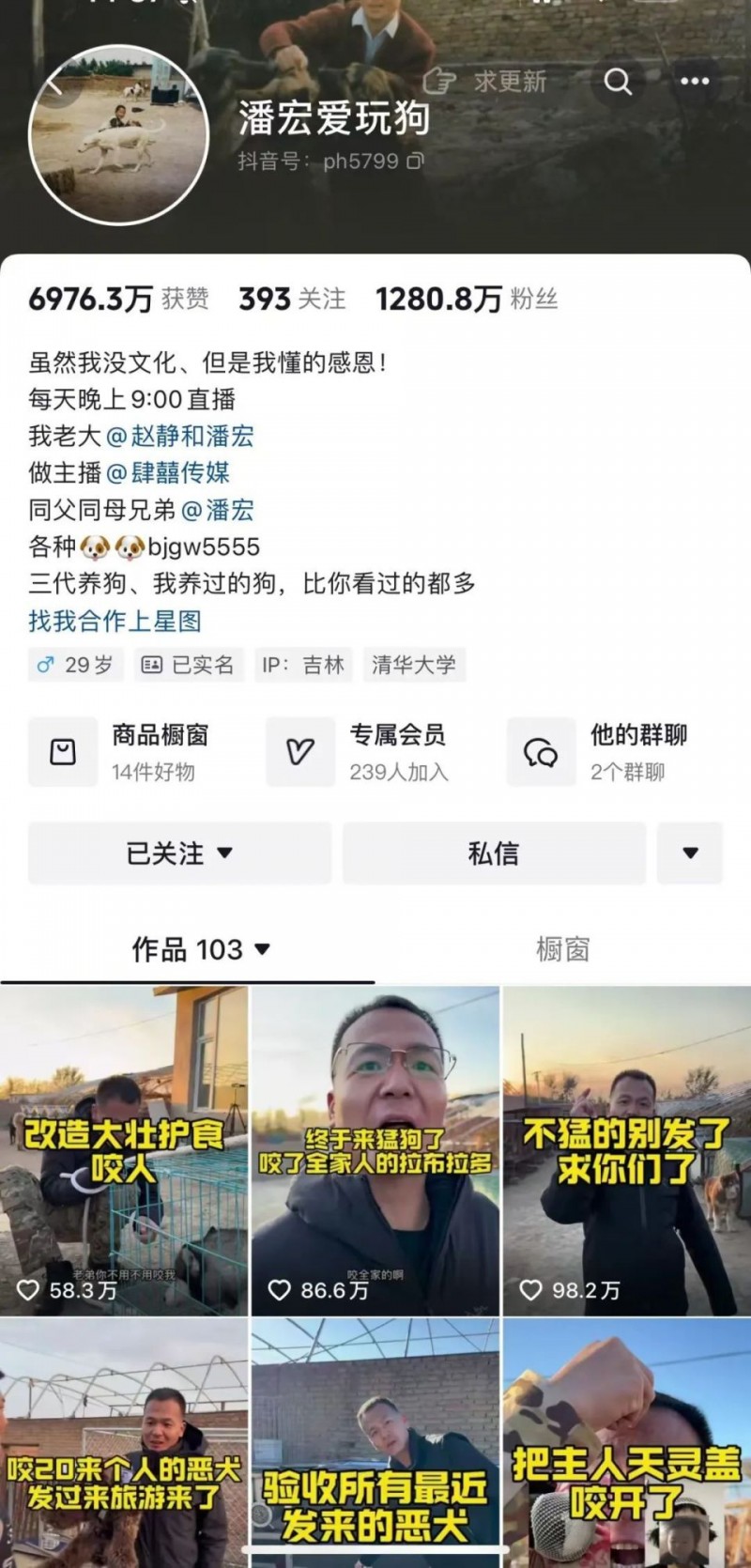Toggle follow status via 已关注
751x1568 pixels.
pos(164,853)
